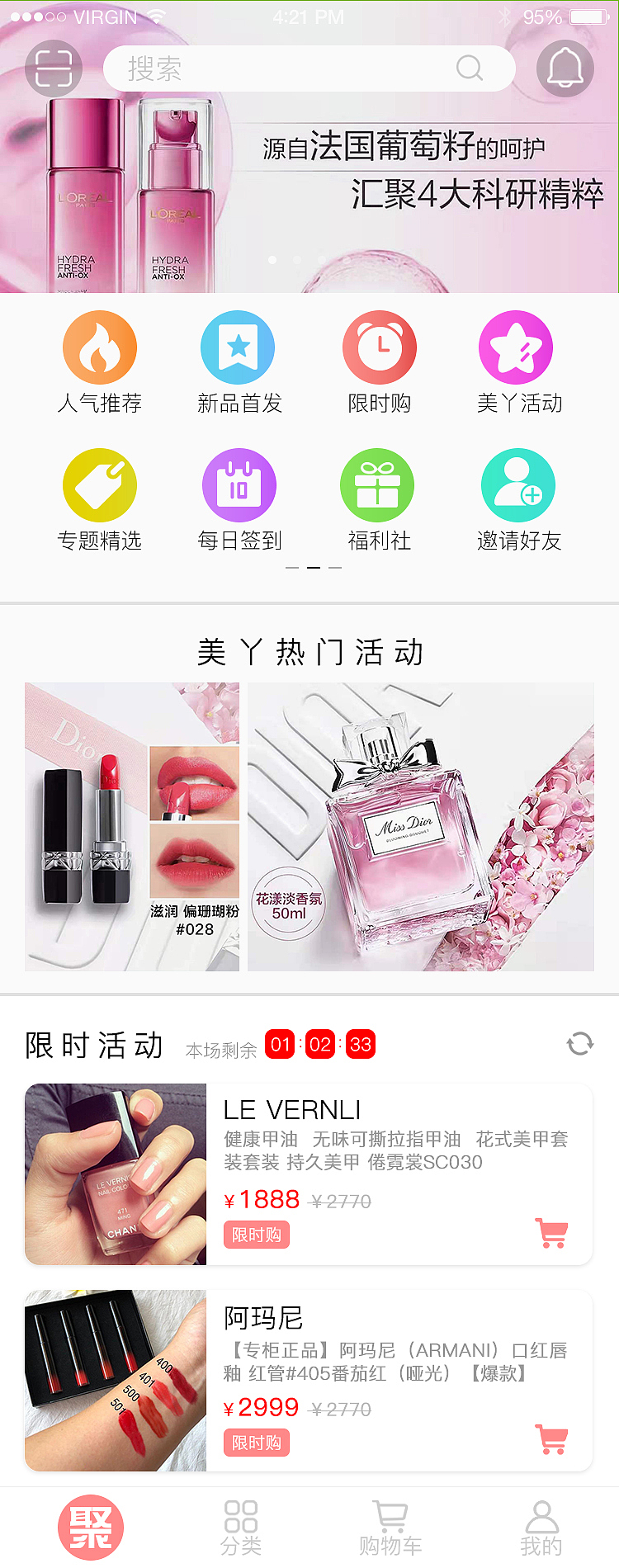The height and width of the screenshot is (1568, 619).
Task: Tap the 美丫活动 star icon
Action: click(x=517, y=347)
